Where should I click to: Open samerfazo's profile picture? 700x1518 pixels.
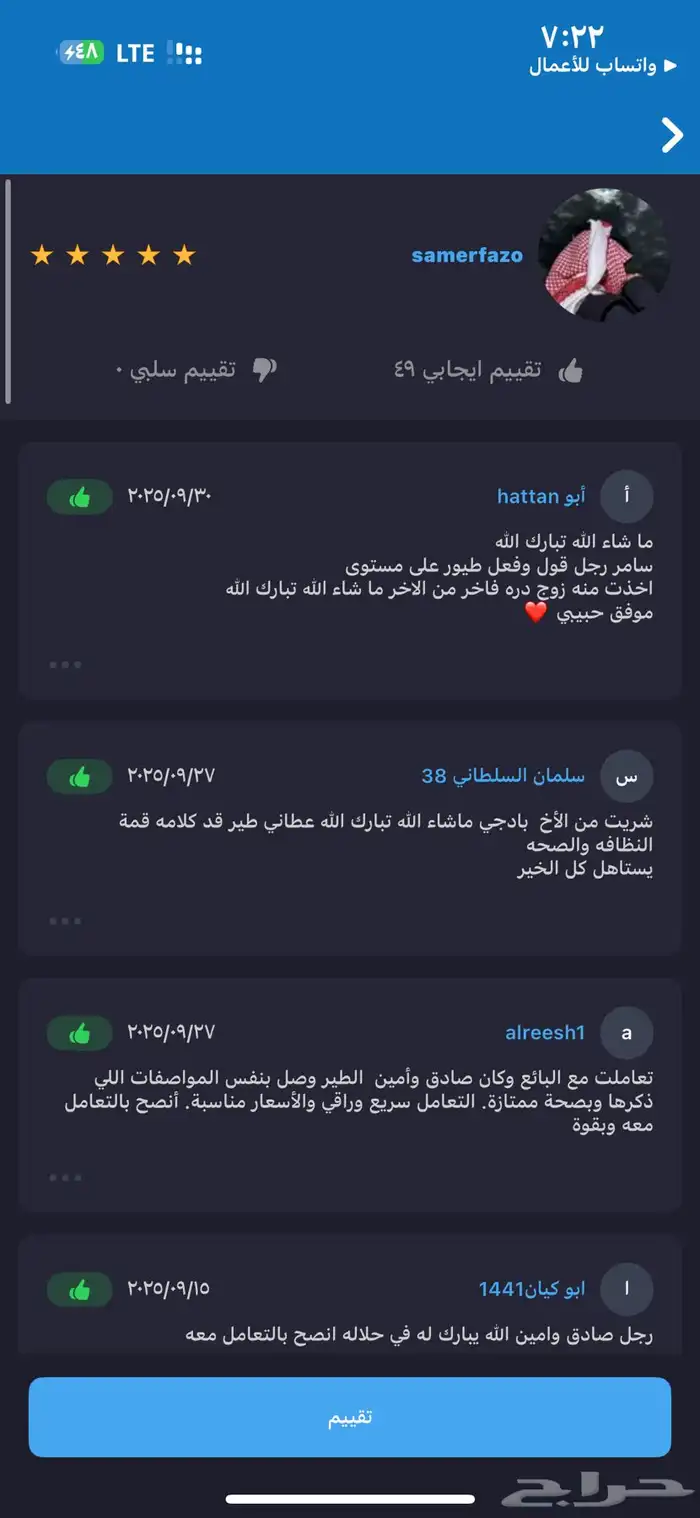pyautogui.click(x=603, y=255)
